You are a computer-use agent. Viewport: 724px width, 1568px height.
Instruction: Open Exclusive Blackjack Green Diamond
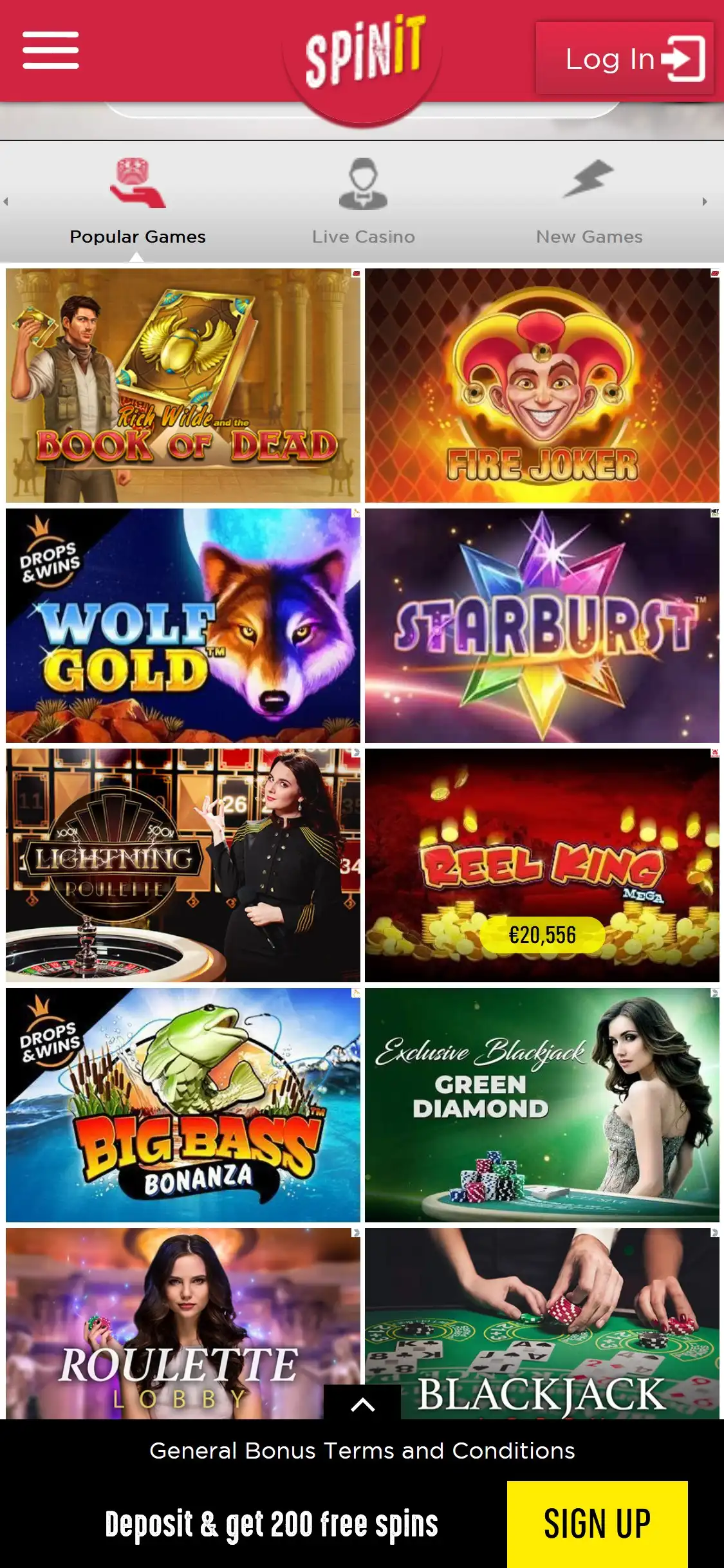[542, 1105]
